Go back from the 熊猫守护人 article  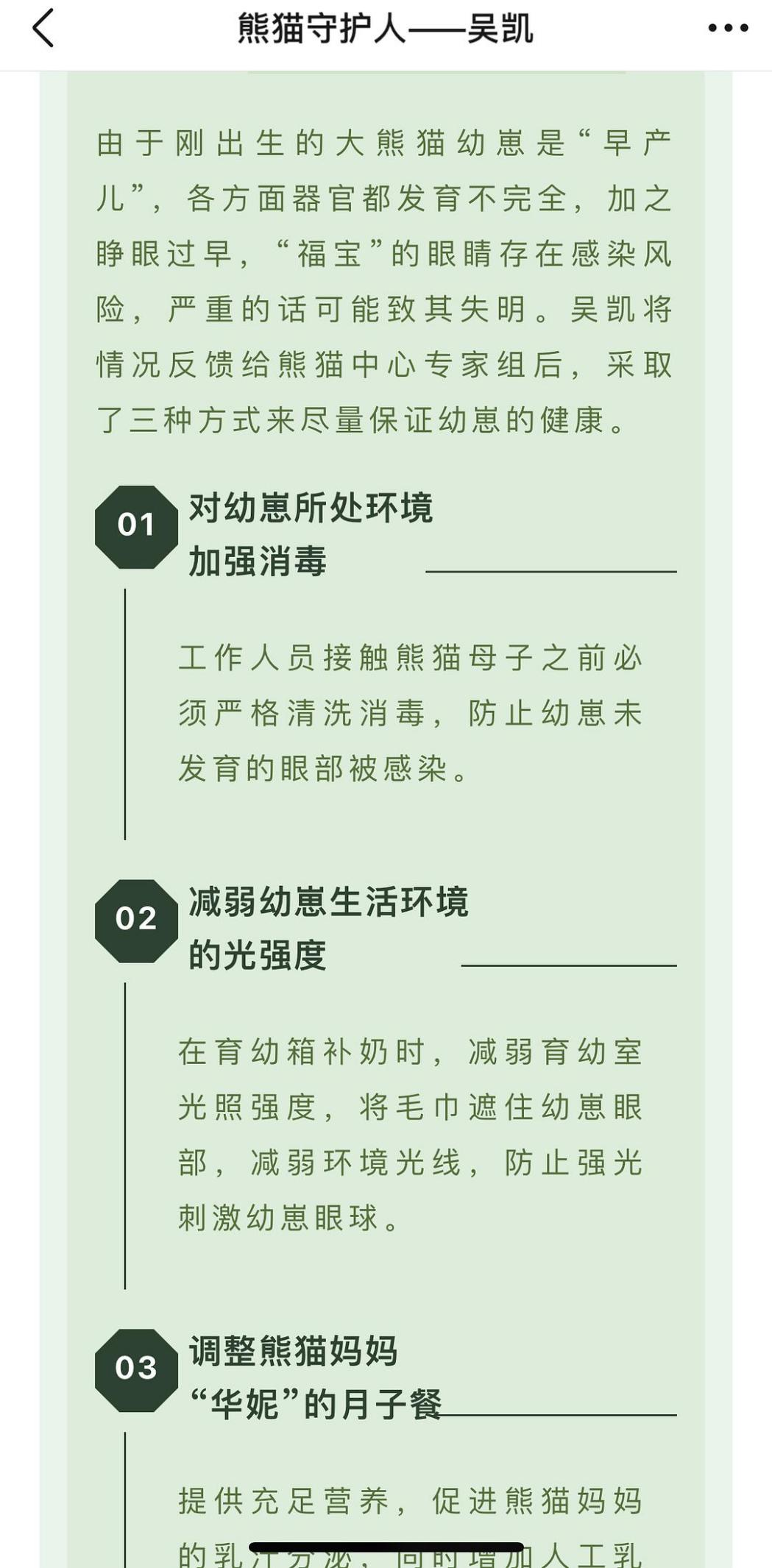(x=43, y=29)
